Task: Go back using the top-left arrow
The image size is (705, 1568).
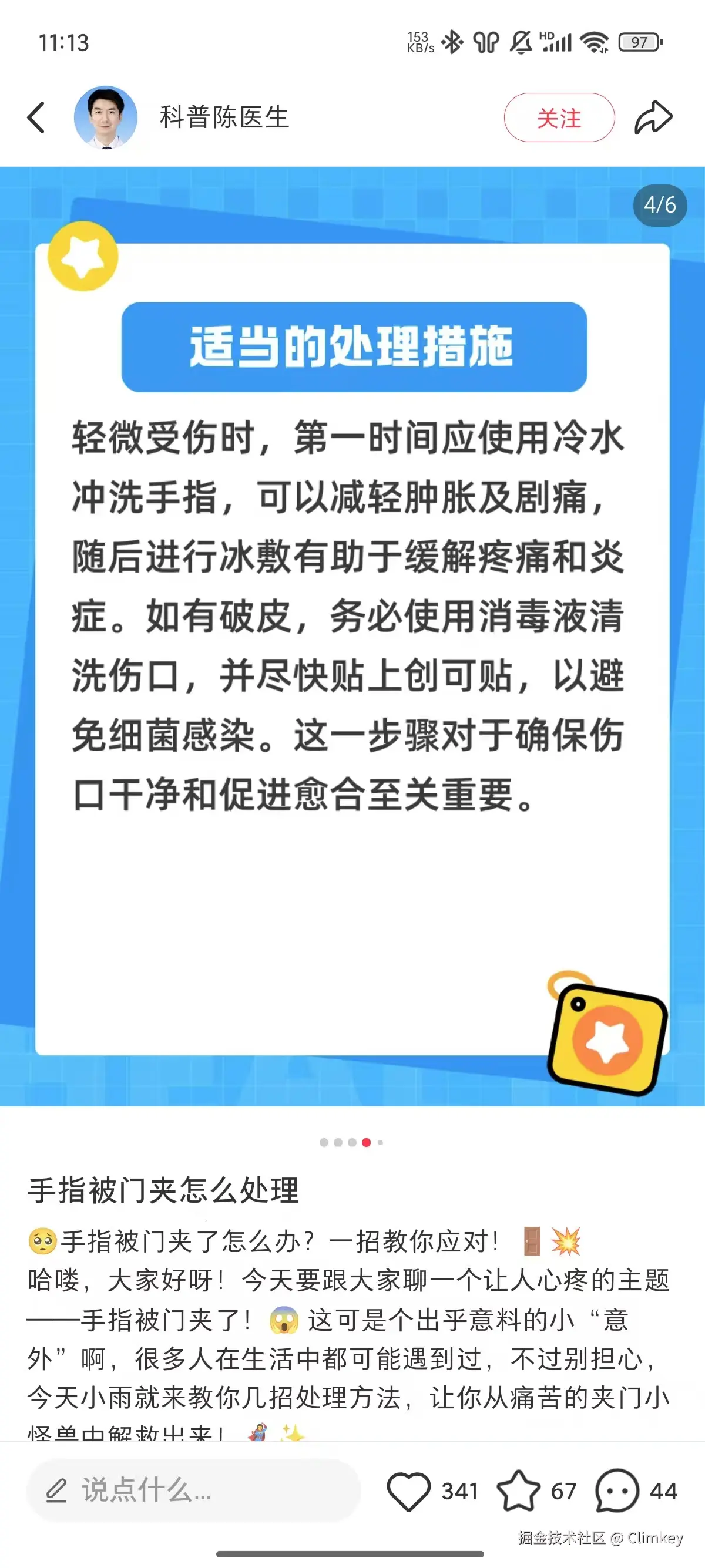Action: [36, 117]
